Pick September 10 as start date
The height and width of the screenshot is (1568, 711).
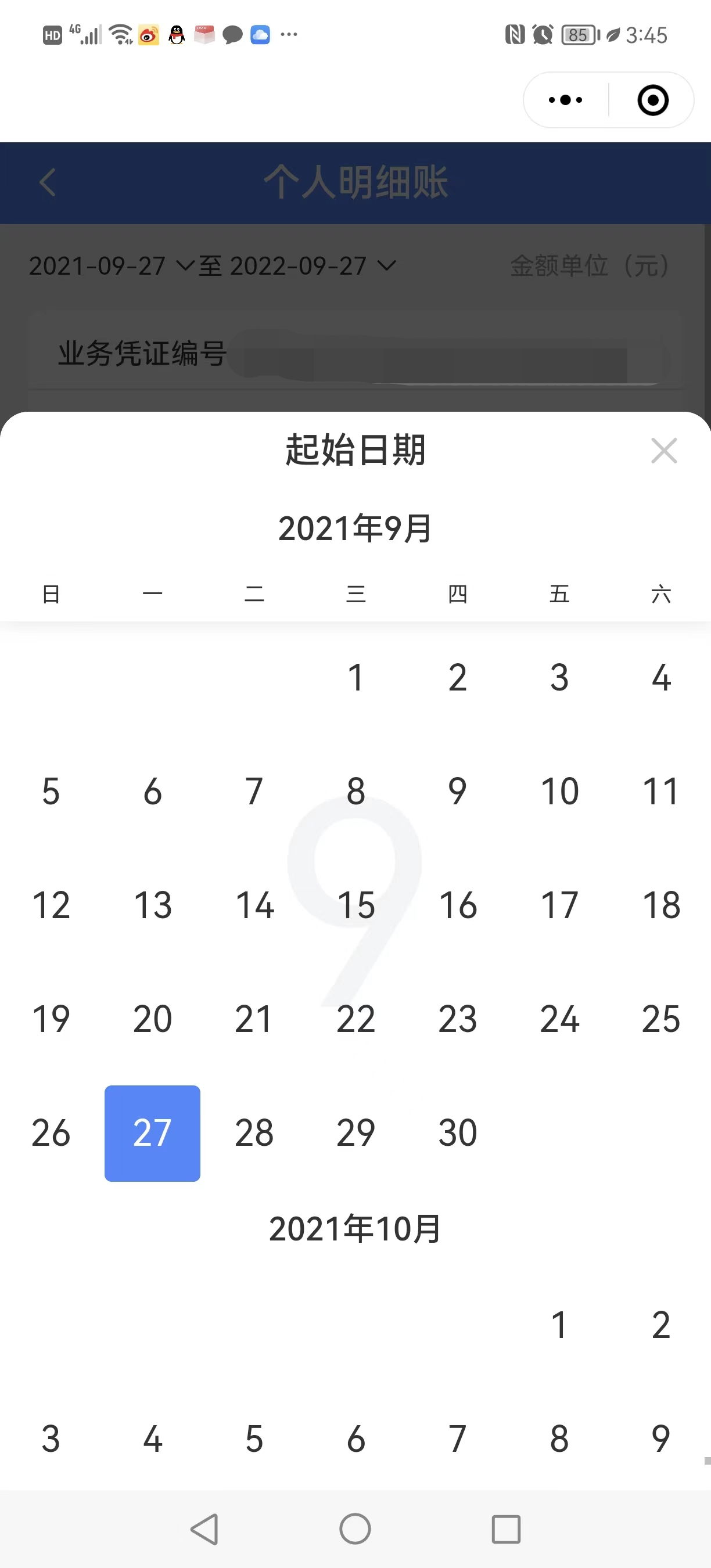pos(559,792)
